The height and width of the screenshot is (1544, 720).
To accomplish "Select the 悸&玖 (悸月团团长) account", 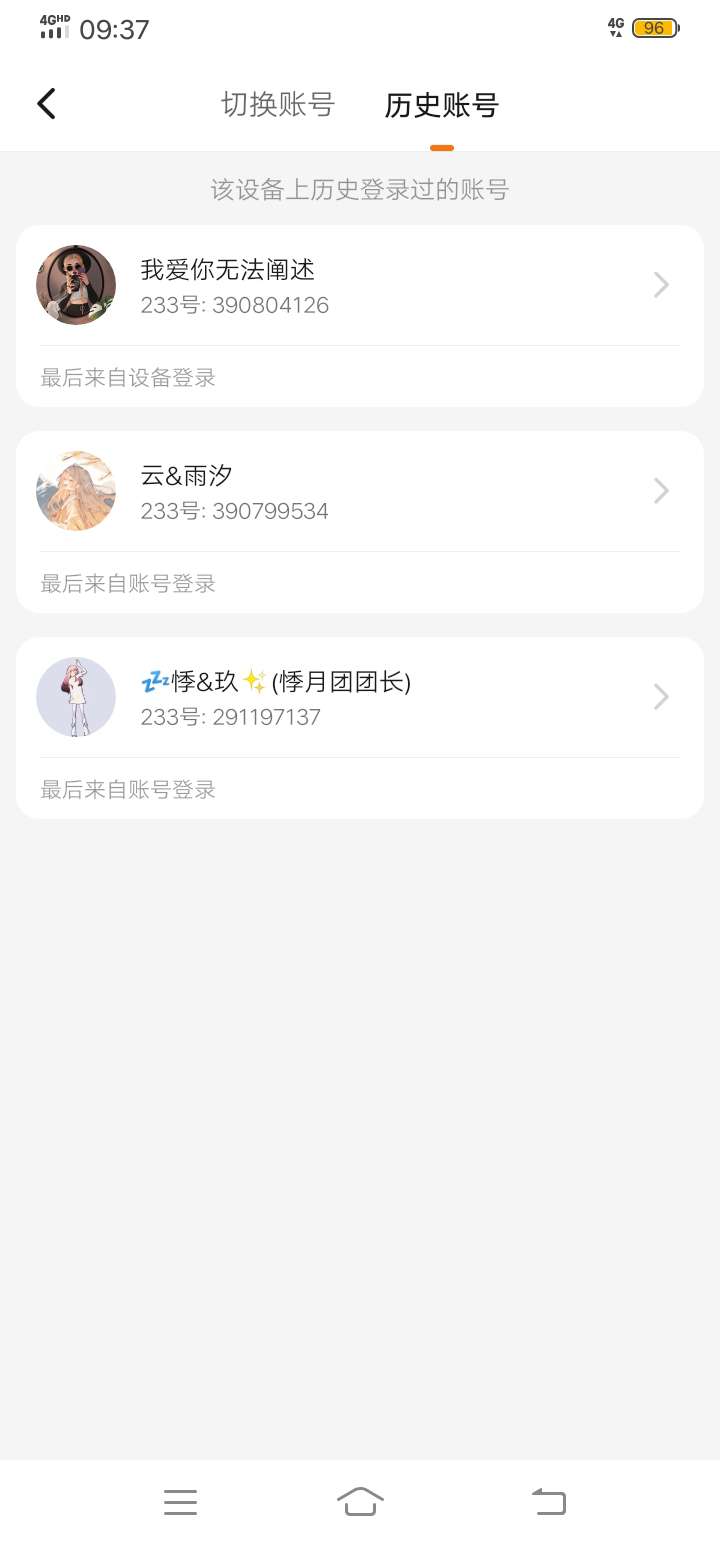I will click(x=360, y=698).
